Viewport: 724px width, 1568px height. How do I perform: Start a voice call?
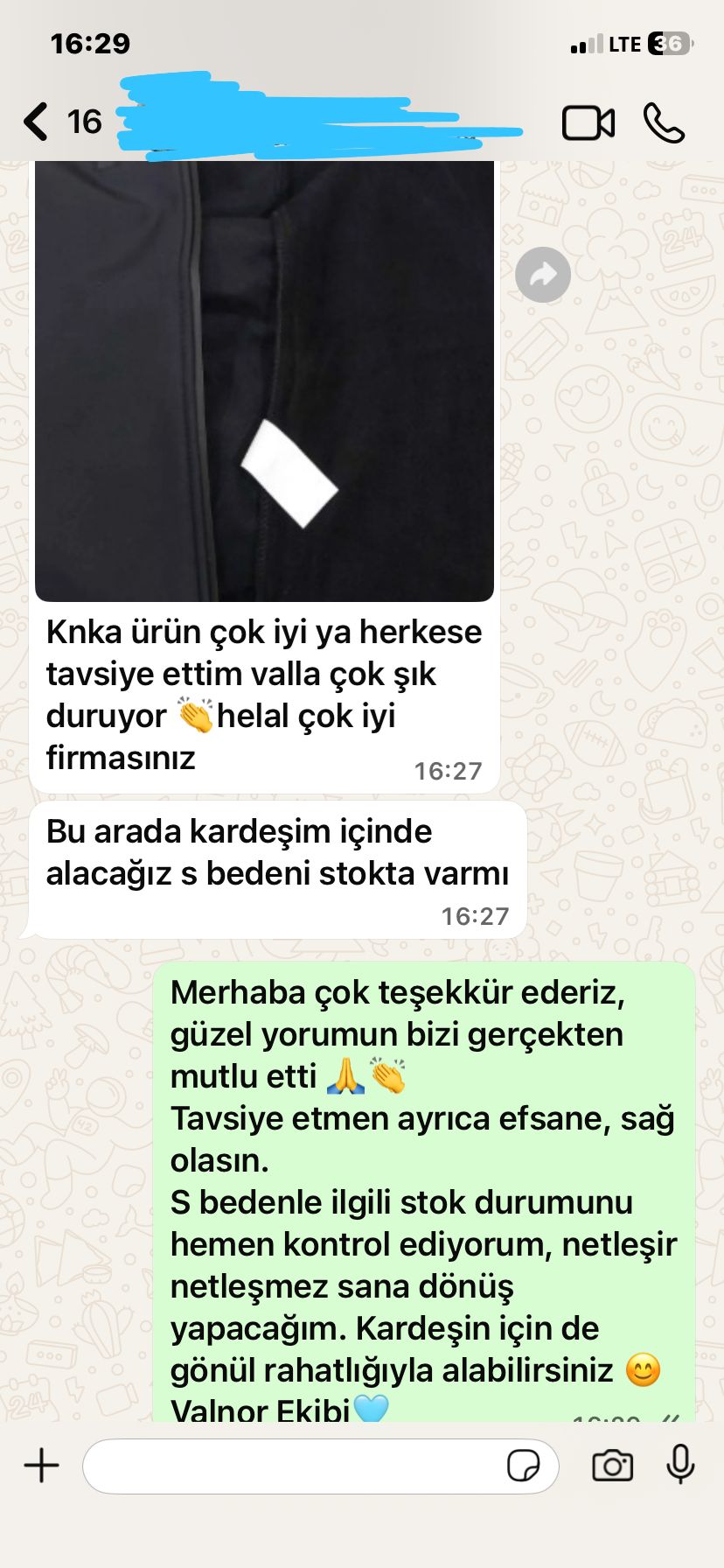pyautogui.click(x=664, y=123)
